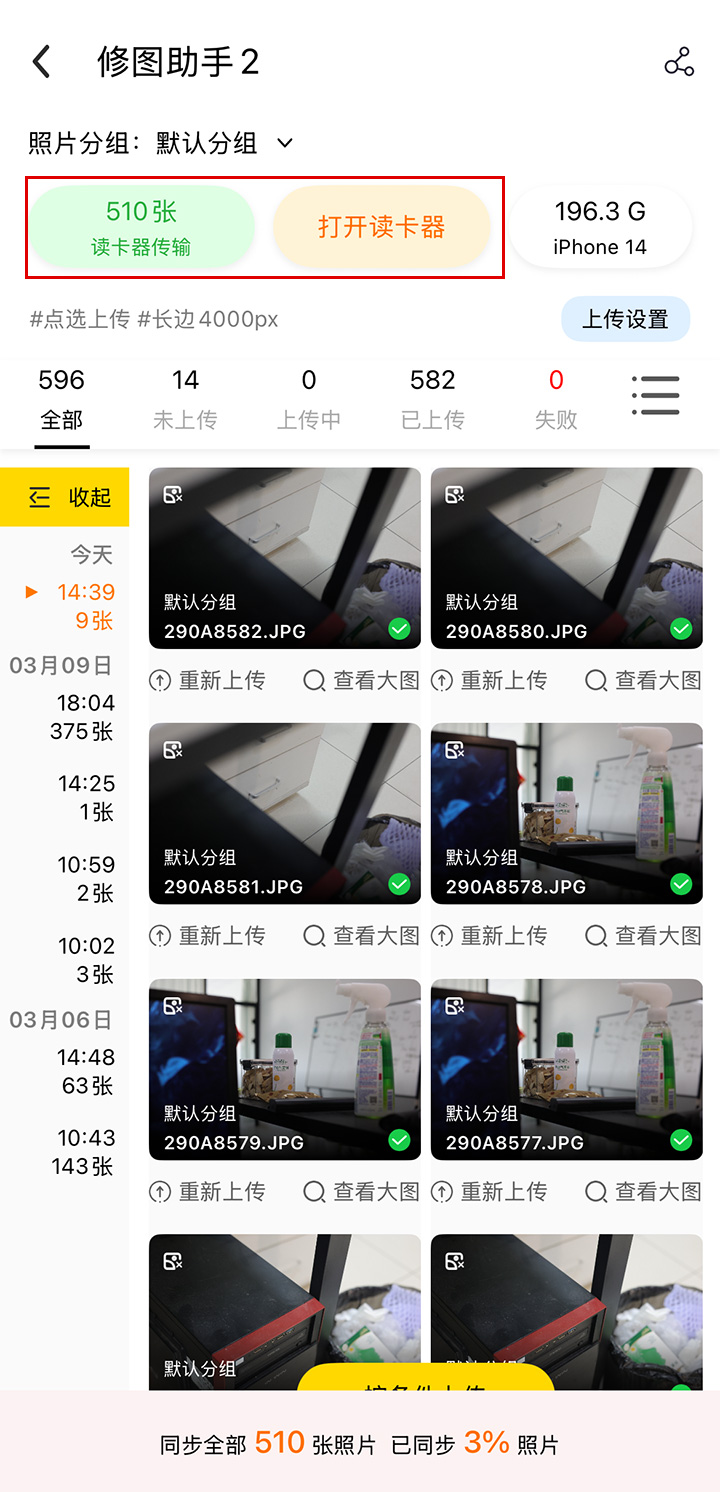Image resolution: width=720 pixels, height=1492 pixels.
Task: Expand the 默认分组 photo group dropdown
Action: (x=284, y=143)
